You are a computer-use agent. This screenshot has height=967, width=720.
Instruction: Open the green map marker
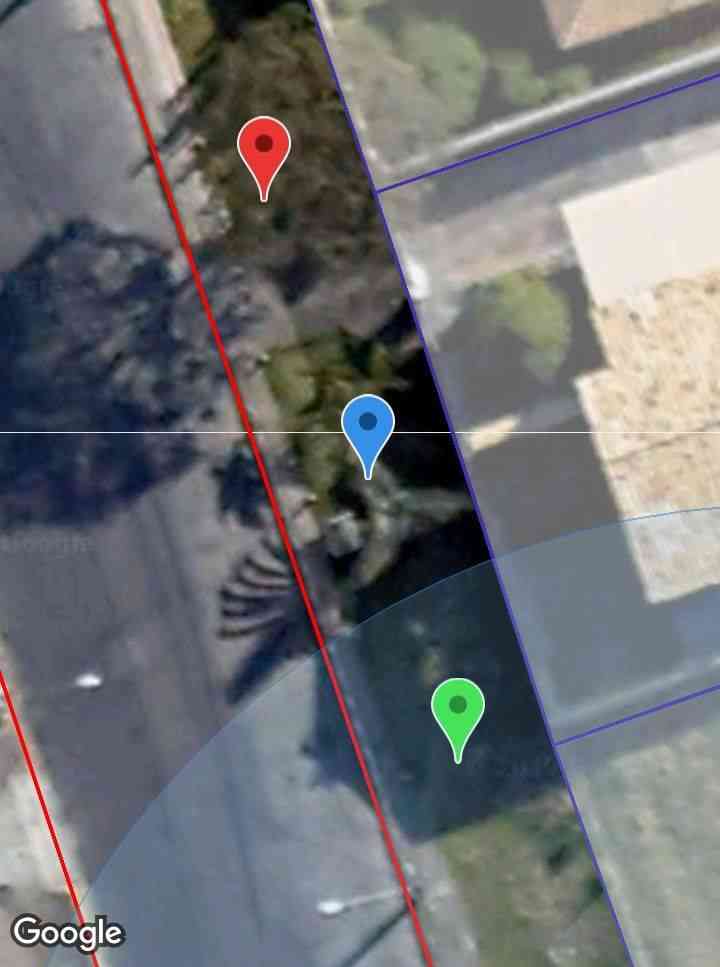click(x=458, y=711)
